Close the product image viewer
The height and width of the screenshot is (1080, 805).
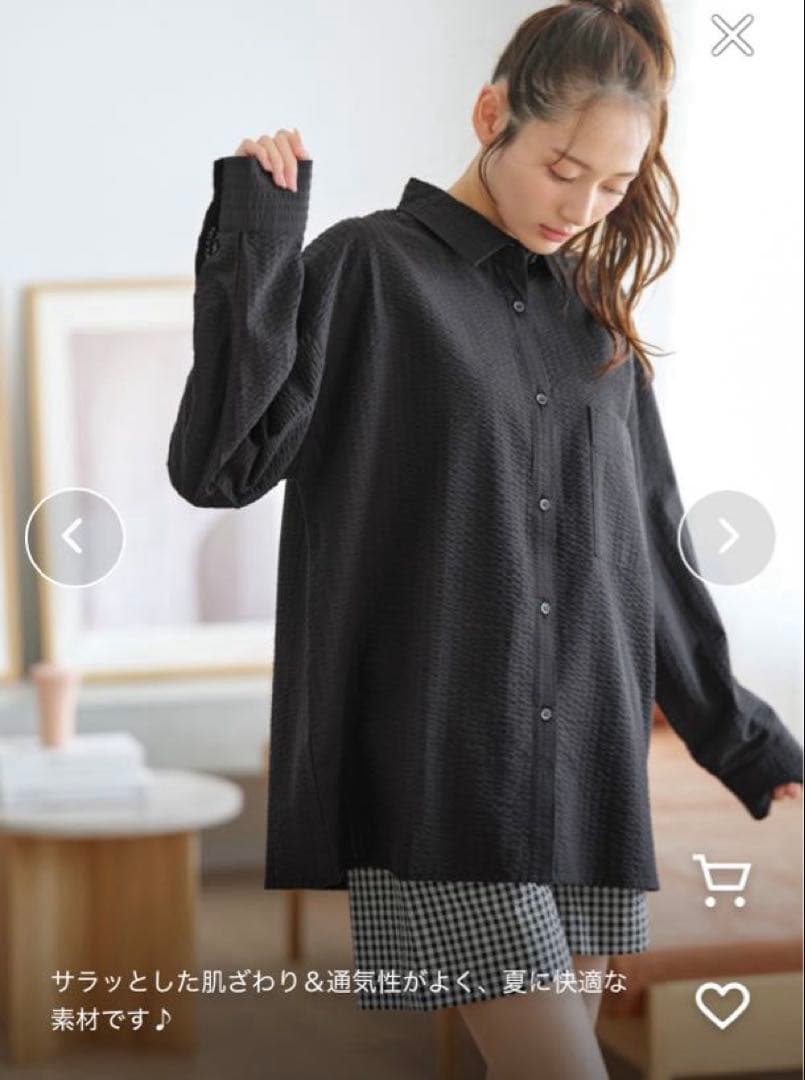(x=732, y=35)
